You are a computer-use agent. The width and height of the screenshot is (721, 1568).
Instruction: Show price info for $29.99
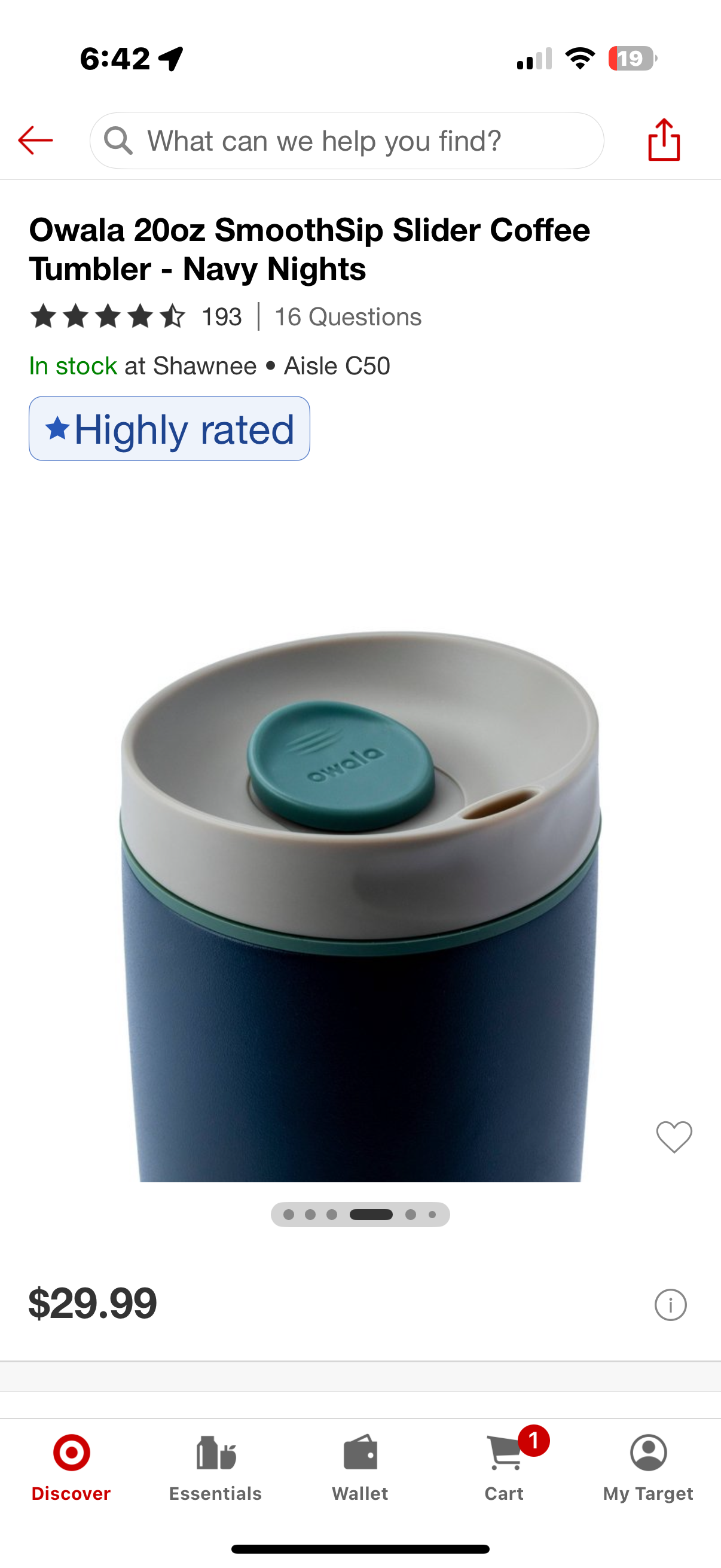pyautogui.click(x=670, y=1304)
